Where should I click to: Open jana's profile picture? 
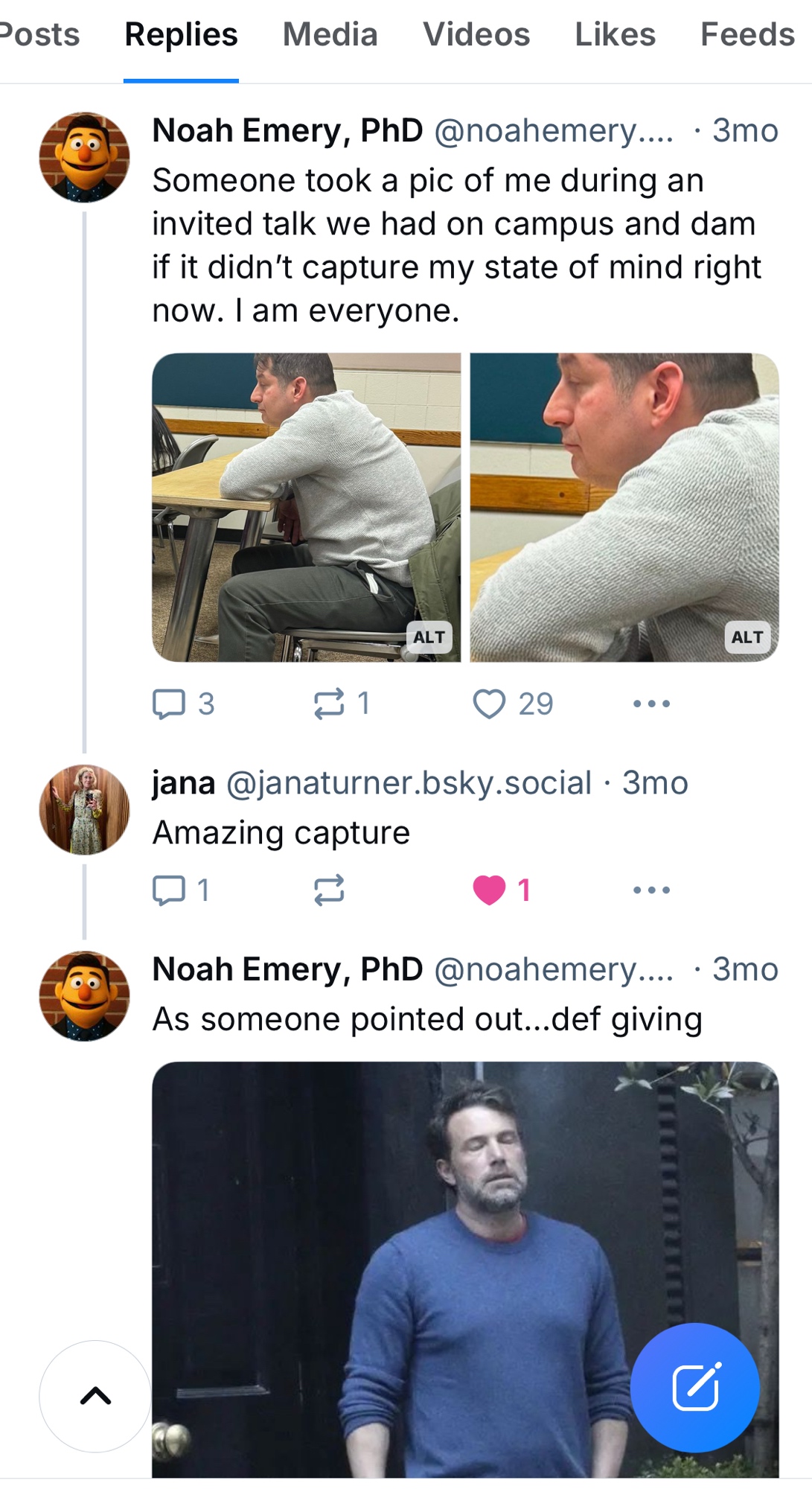(84, 809)
